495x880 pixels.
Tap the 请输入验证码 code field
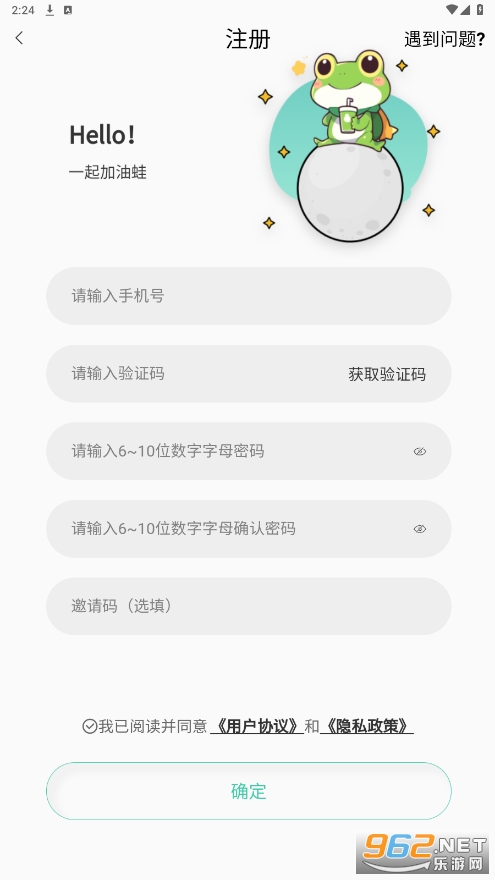(x=191, y=374)
